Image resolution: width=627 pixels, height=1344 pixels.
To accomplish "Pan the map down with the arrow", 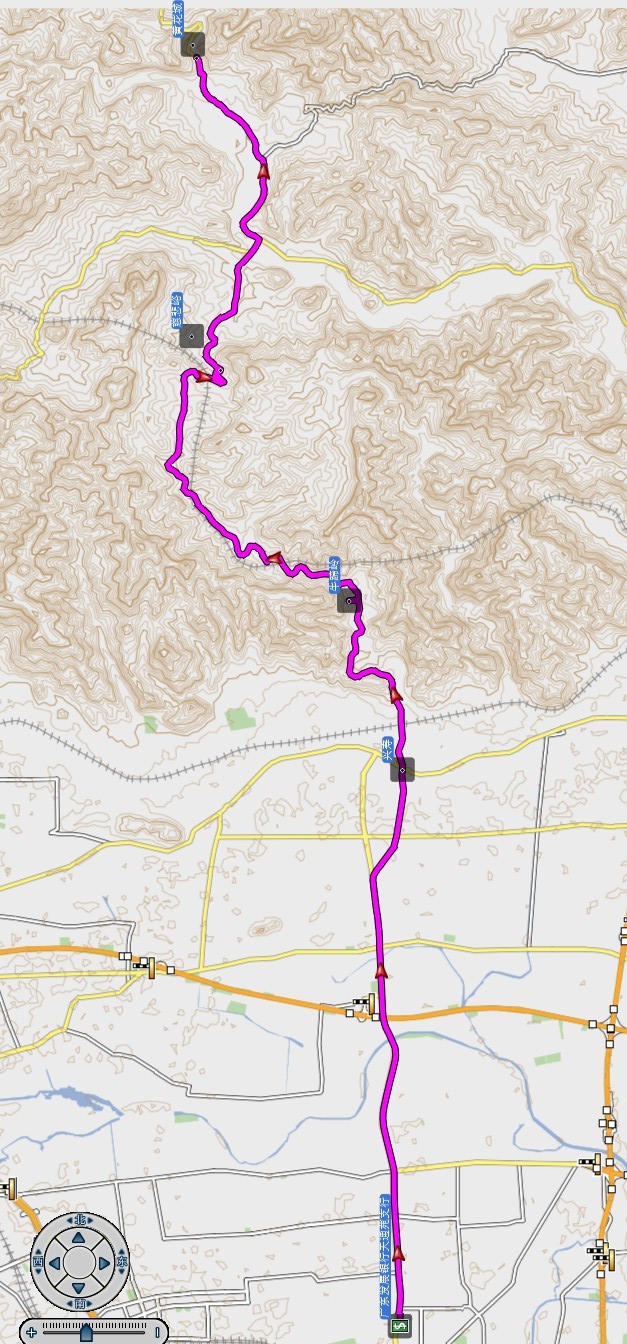I will click(x=78, y=1288).
